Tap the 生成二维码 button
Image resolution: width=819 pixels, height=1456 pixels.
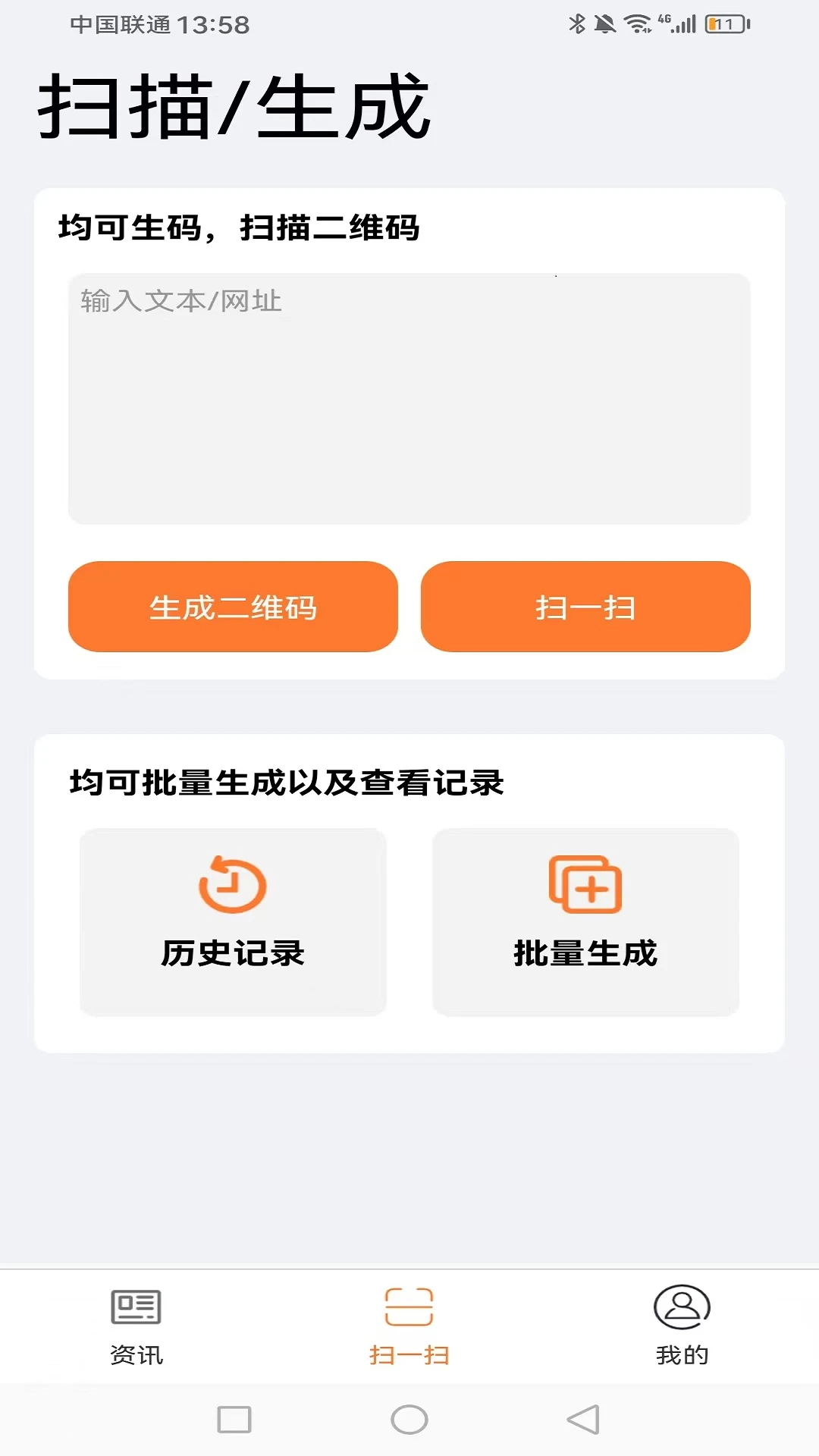point(232,607)
